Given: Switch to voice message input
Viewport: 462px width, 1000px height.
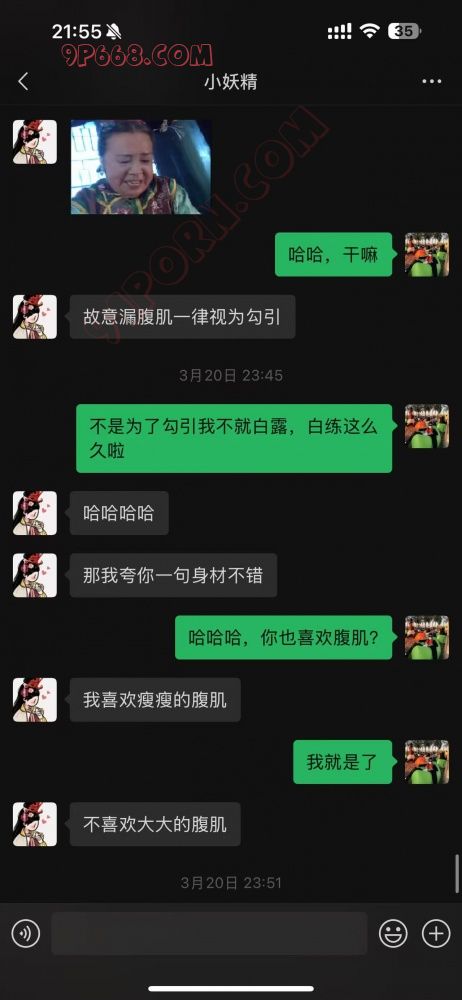Looking at the screenshot, I should (26, 934).
